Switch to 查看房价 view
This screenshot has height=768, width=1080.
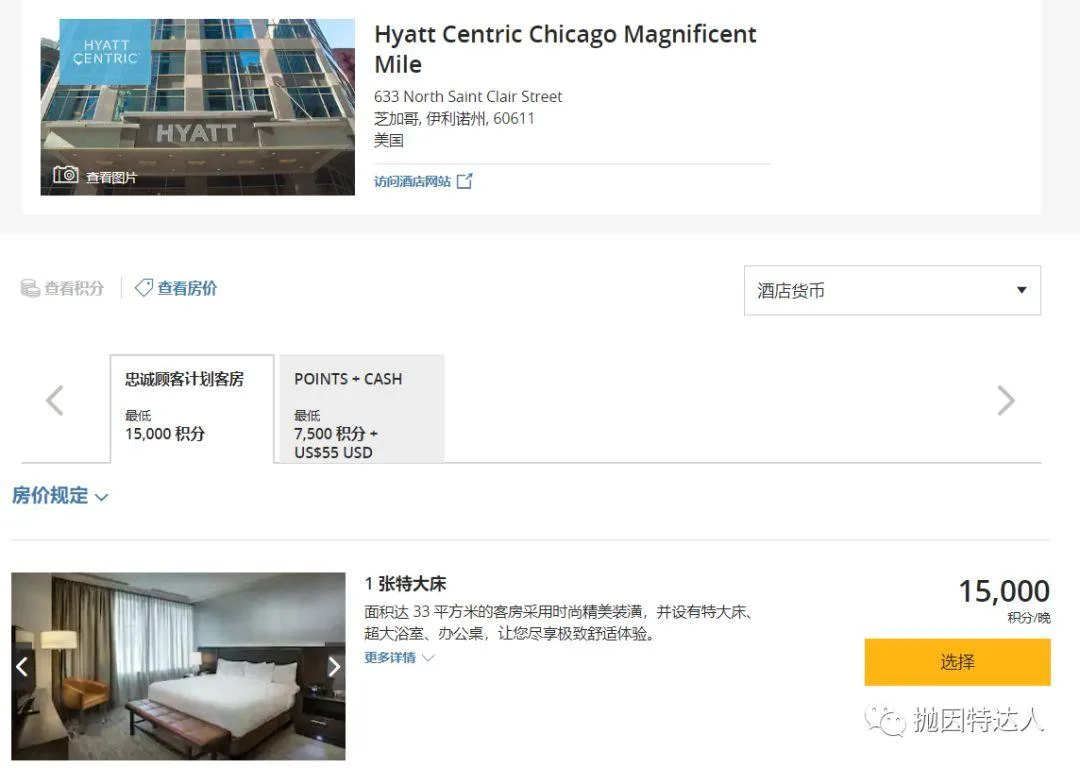point(177,288)
